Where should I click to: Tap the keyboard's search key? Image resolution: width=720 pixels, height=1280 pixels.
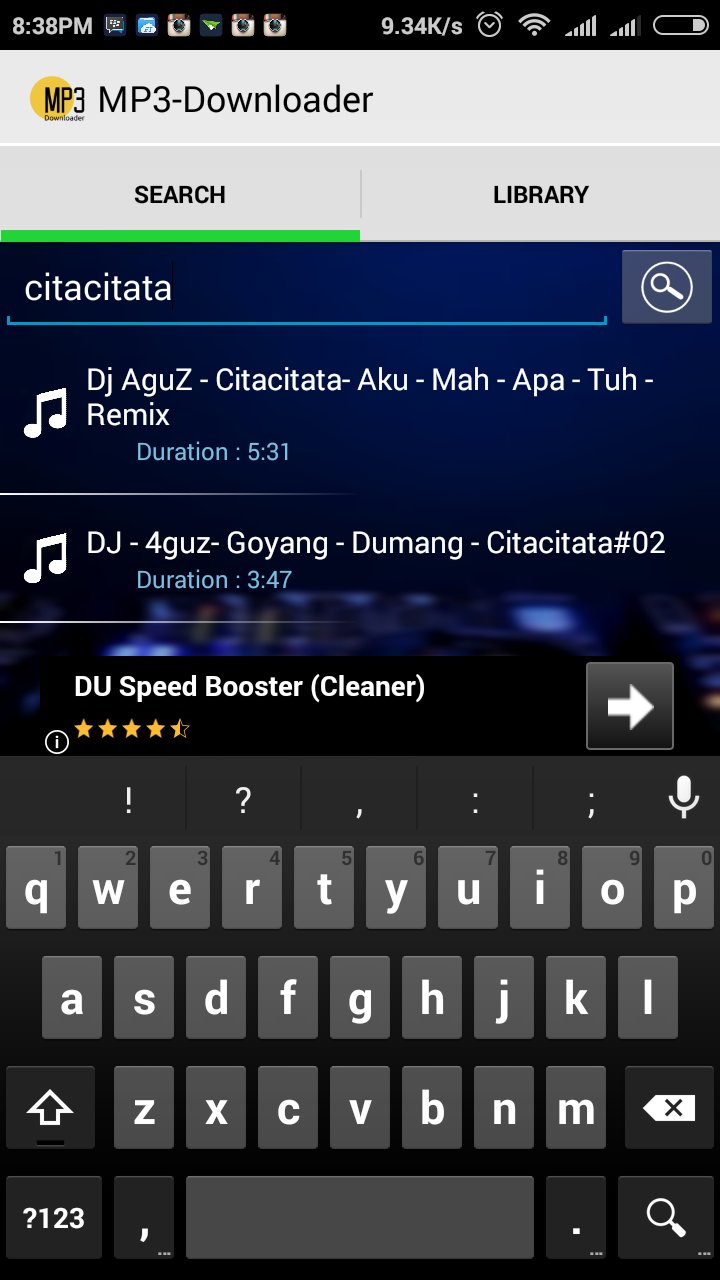point(665,1217)
